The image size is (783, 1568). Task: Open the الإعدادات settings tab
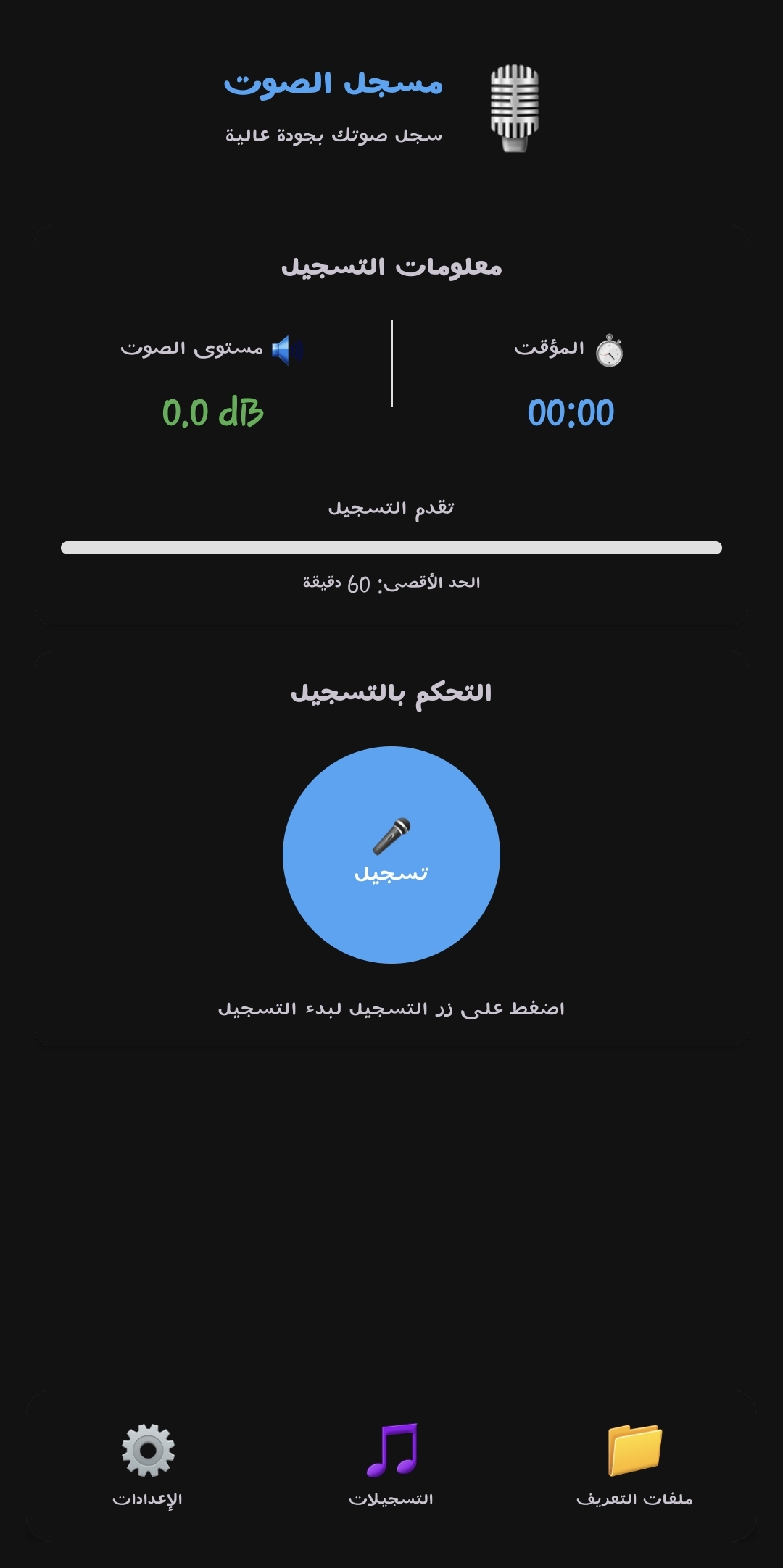point(148,1465)
